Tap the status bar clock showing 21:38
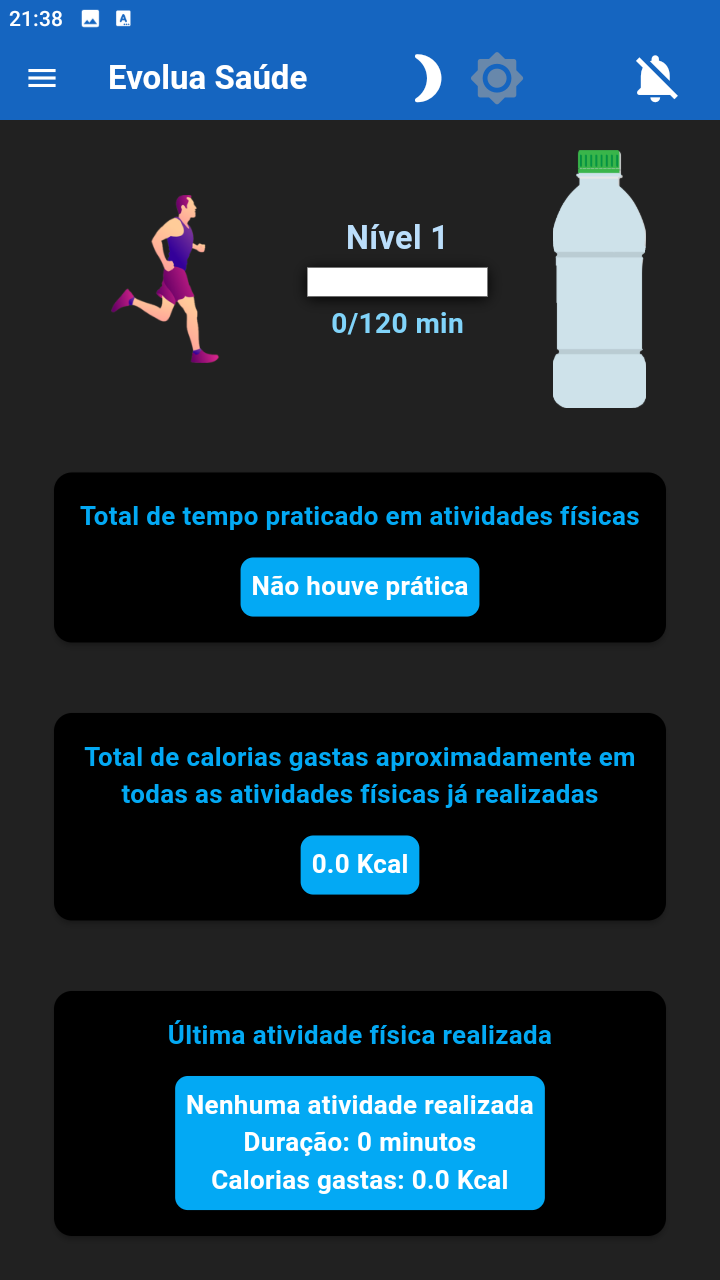720x1280 pixels. 37,17
